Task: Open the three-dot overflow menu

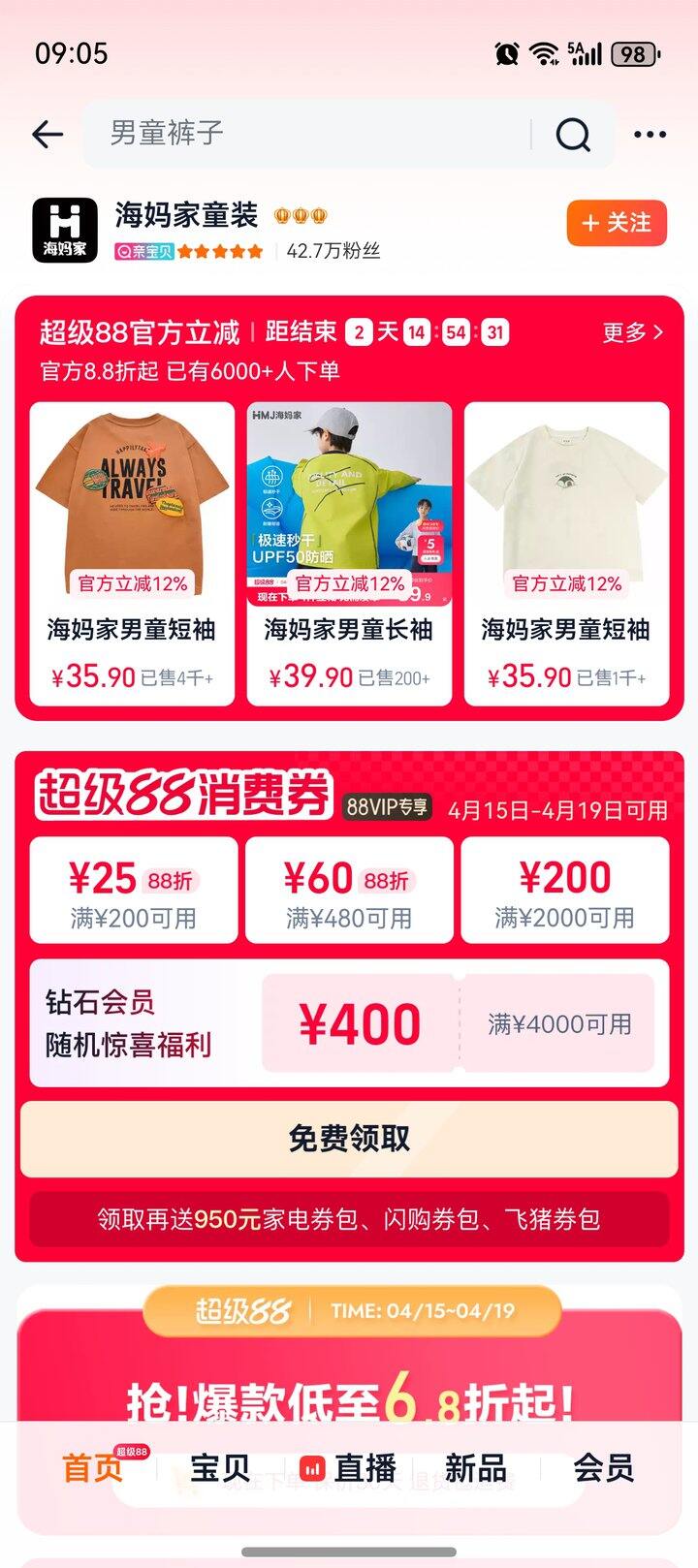Action: coord(650,134)
